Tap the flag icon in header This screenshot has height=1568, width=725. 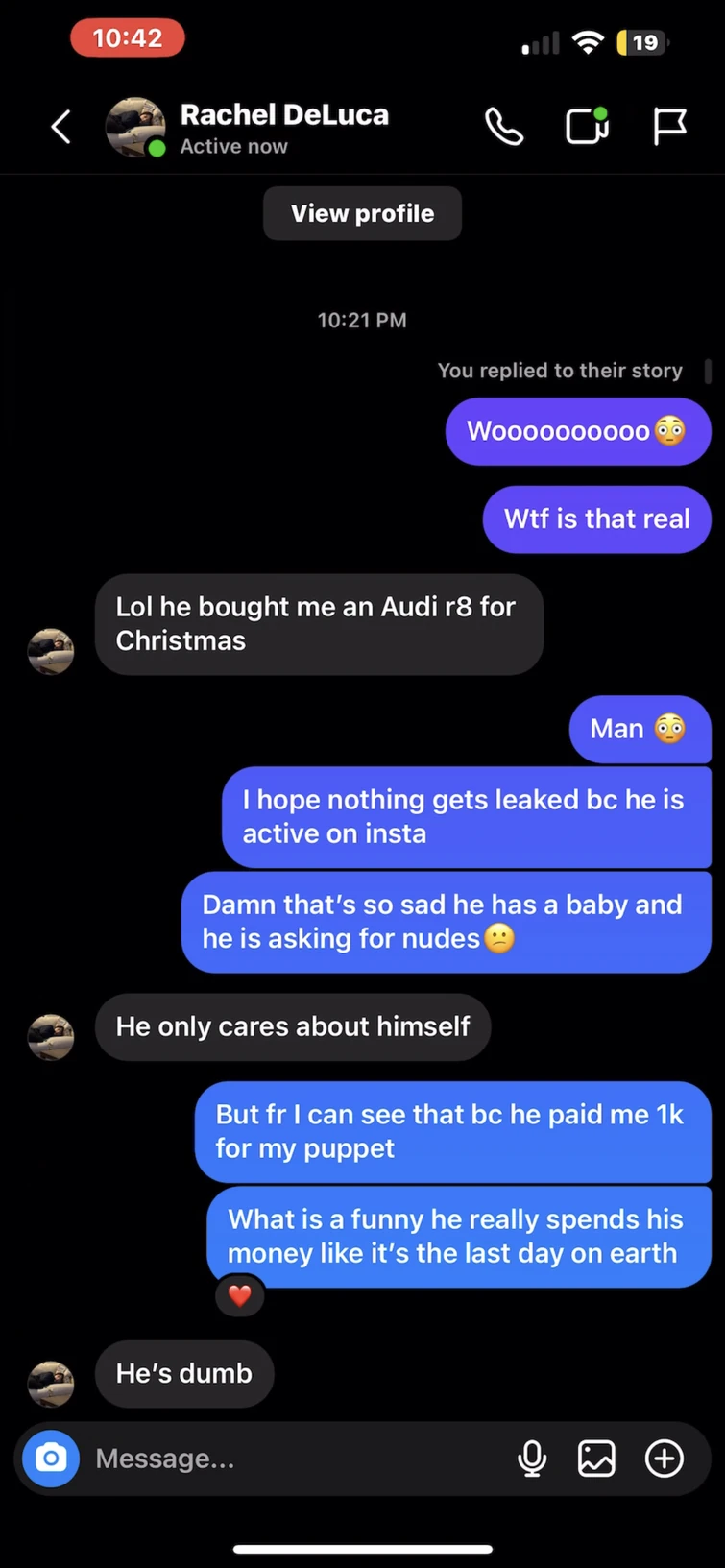tap(669, 127)
